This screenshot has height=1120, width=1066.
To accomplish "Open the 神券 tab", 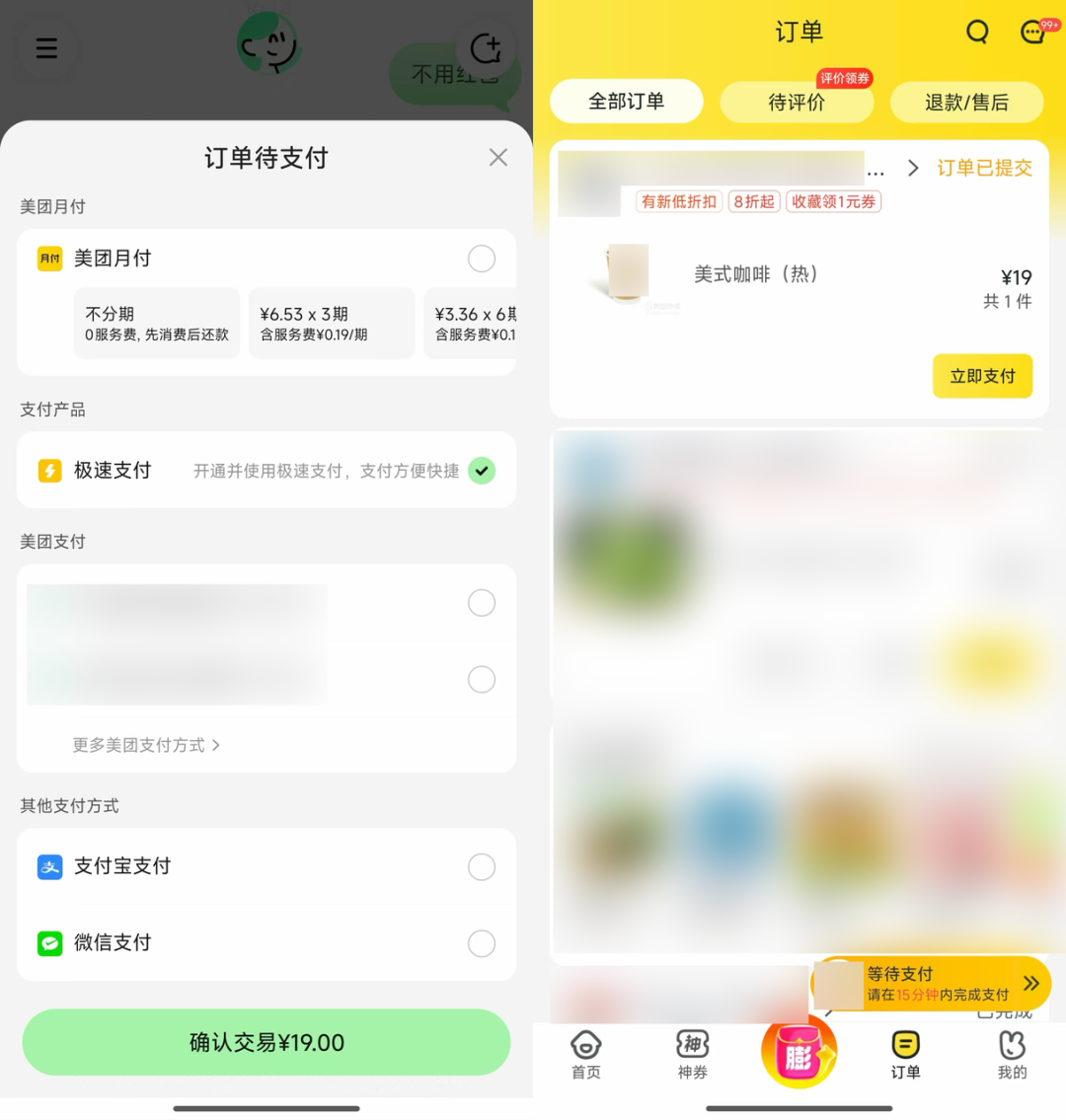I will (692, 1054).
